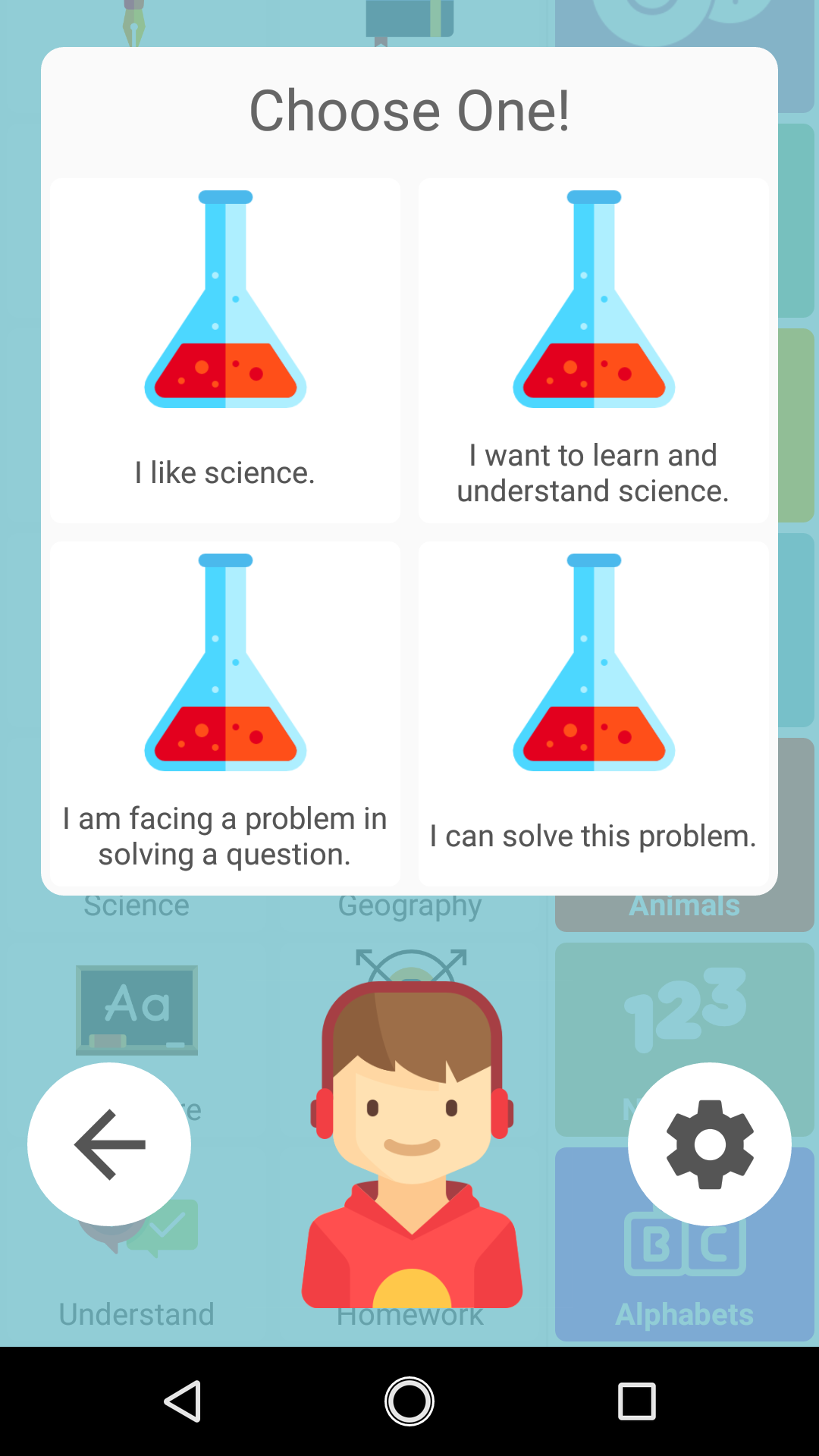This screenshot has height=1456, width=819.
Task: Go back with the round arrow button
Action: point(109,1144)
